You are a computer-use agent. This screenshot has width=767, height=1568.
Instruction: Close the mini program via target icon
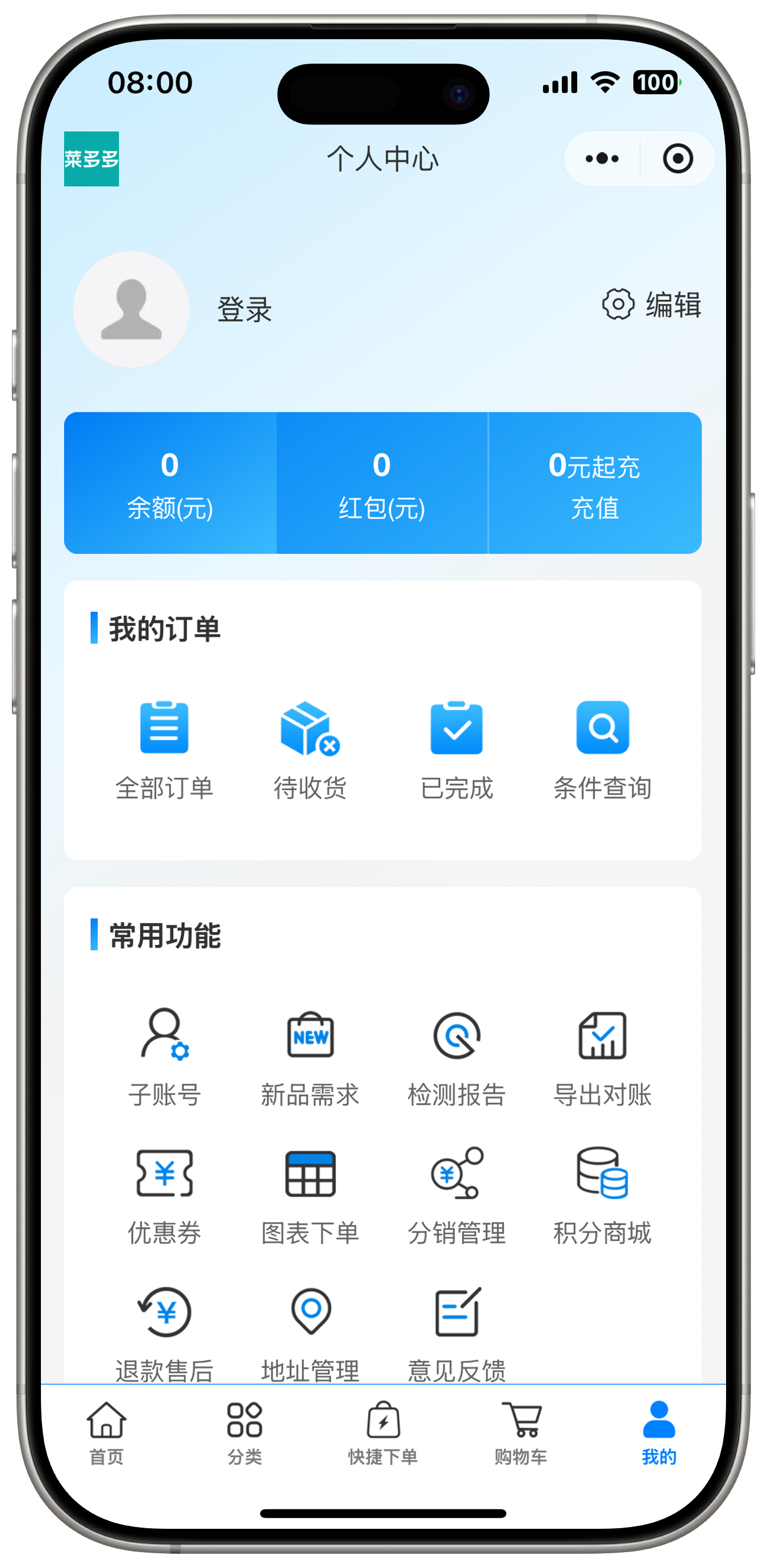point(677,159)
